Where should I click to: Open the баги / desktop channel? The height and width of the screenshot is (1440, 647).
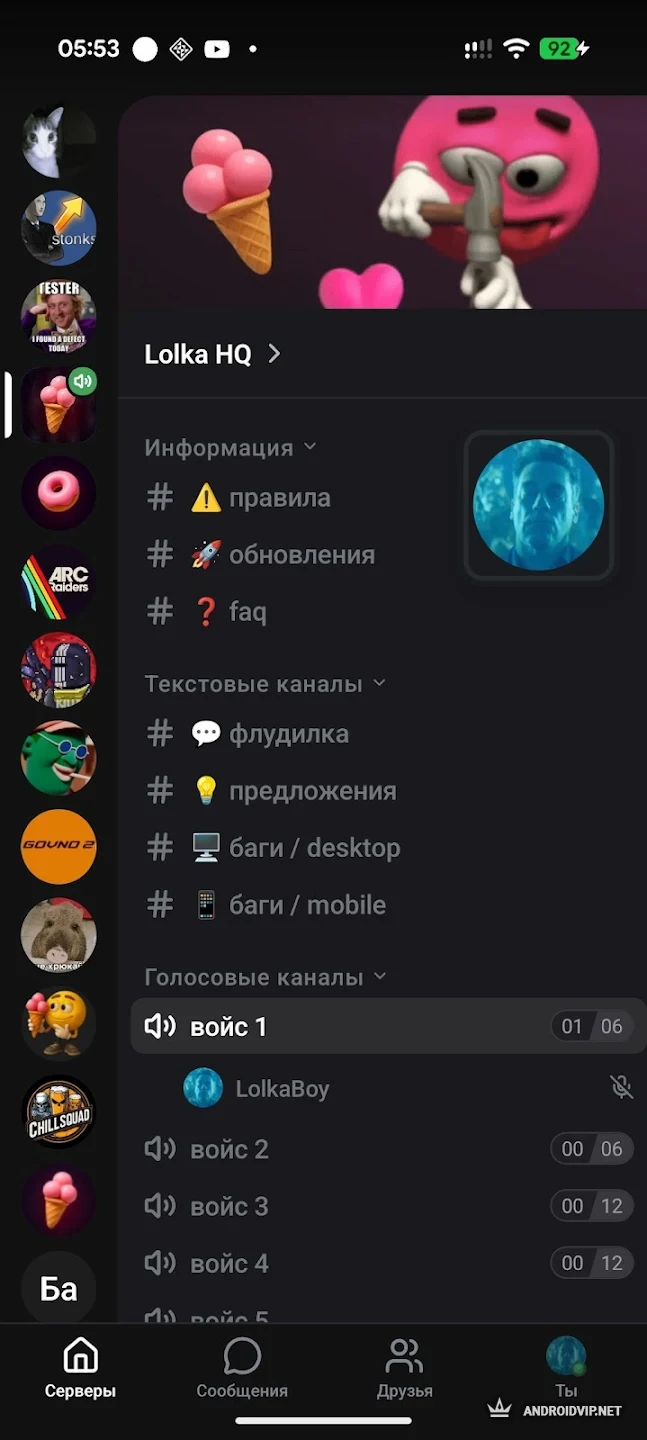pos(314,848)
